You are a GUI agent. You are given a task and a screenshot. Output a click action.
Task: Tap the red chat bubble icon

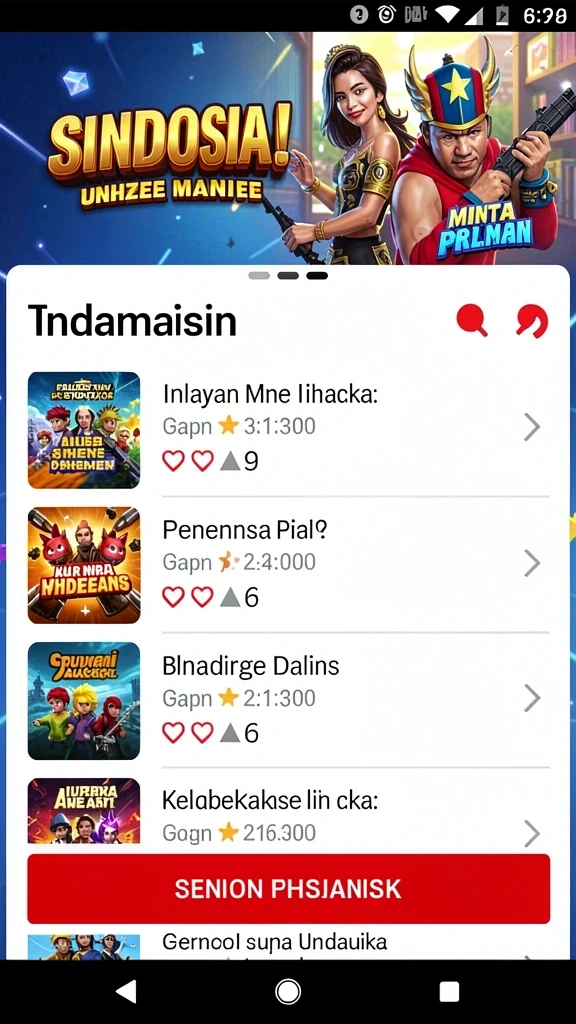tap(532, 321)
